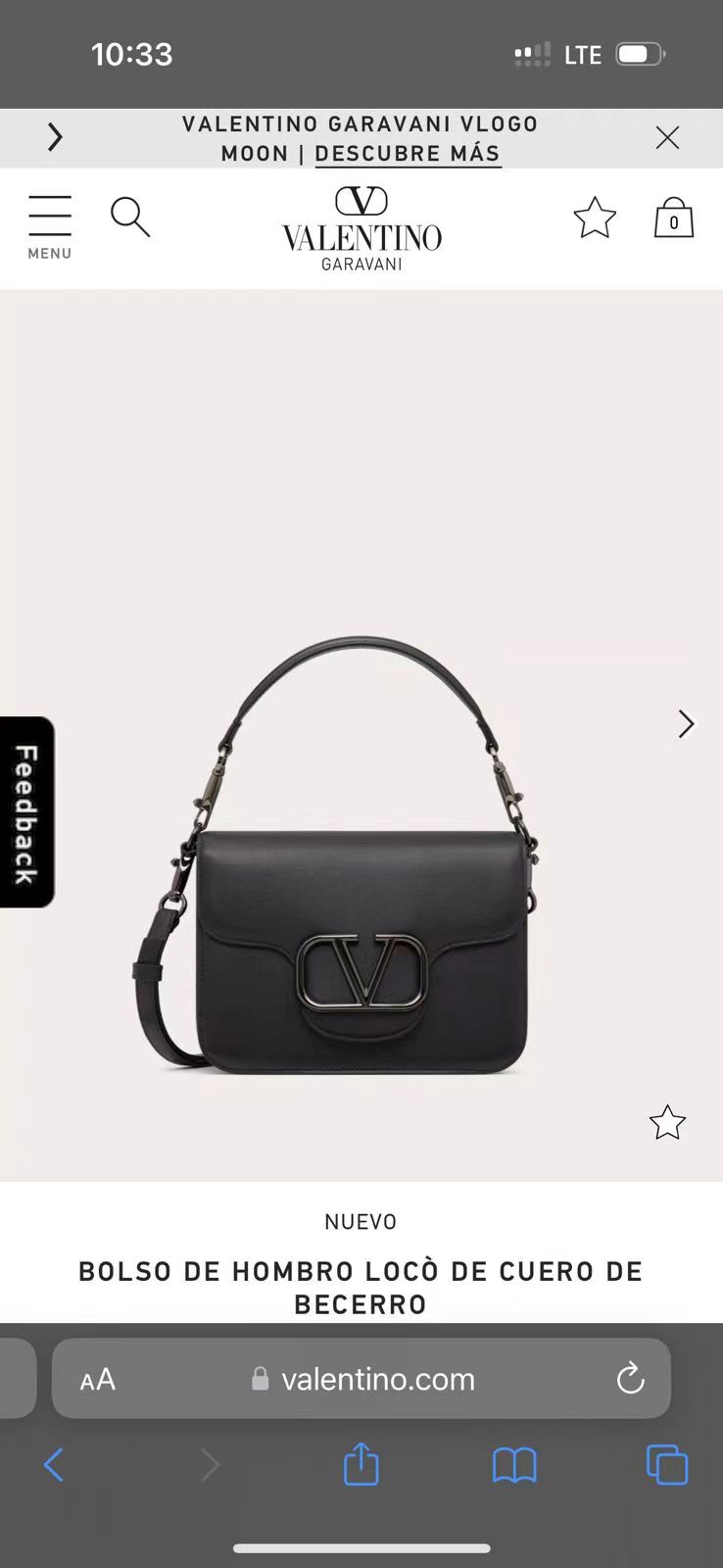Screen dimensions: 723x1568
Task: Show all open Safari tabs
Action: coord(667,1466)
